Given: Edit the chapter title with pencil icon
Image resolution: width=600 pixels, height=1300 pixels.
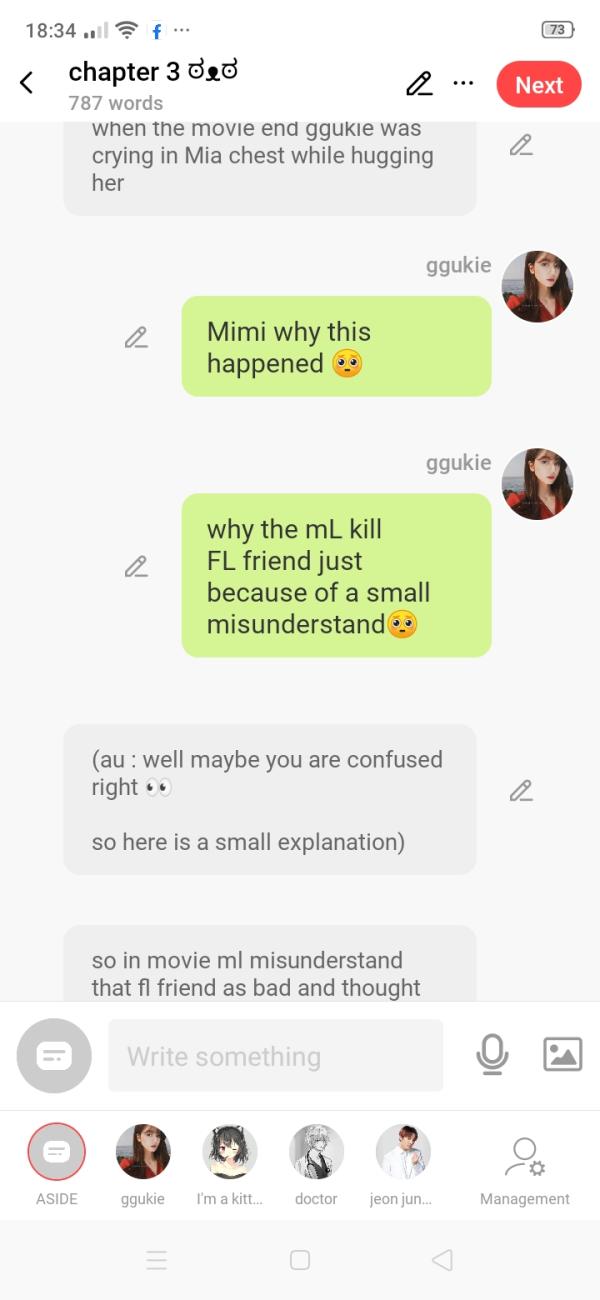Looking at the screenshot, I should click(419, 84).
